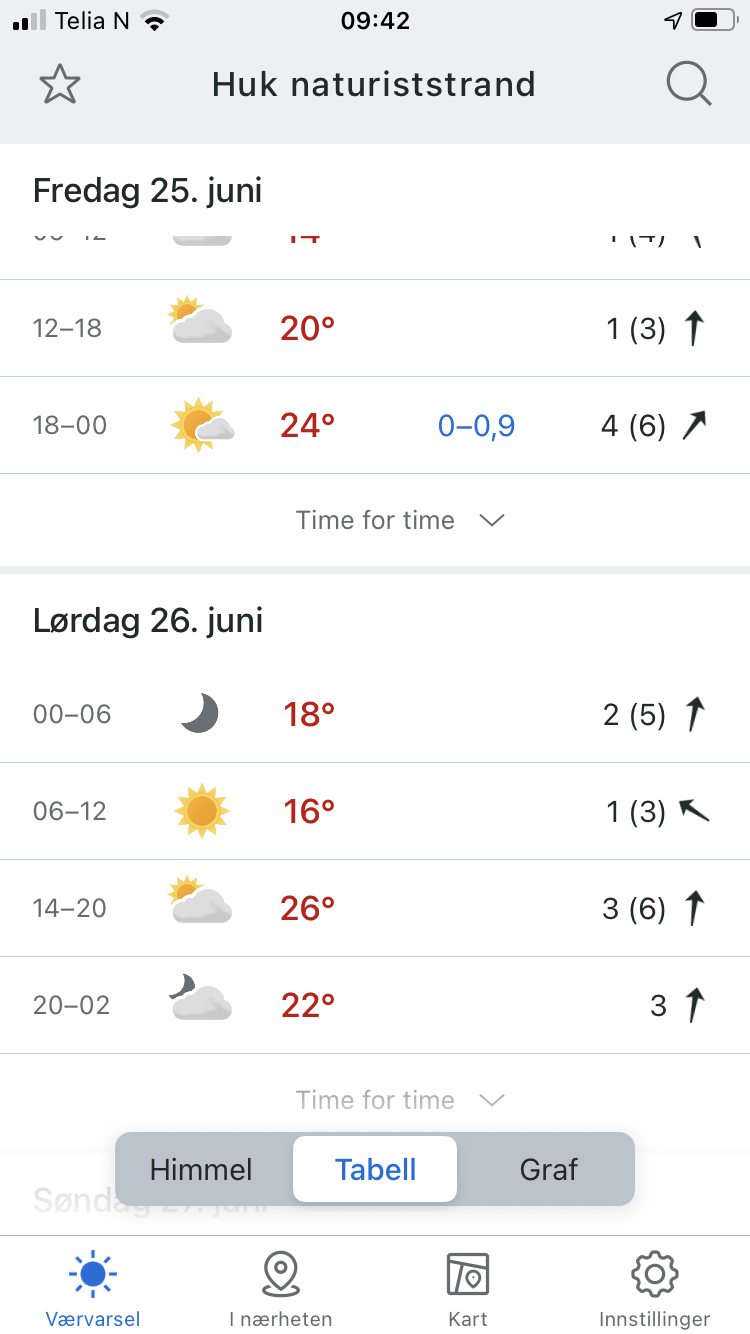
Task: Add Huk naturiststrand to favourites with star
Action: point(59,85)
